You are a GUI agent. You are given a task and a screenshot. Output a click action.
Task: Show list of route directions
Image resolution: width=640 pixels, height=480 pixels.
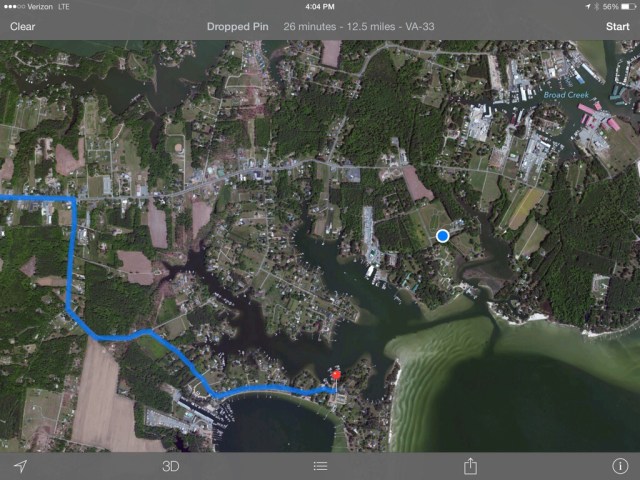click(320, 466)
